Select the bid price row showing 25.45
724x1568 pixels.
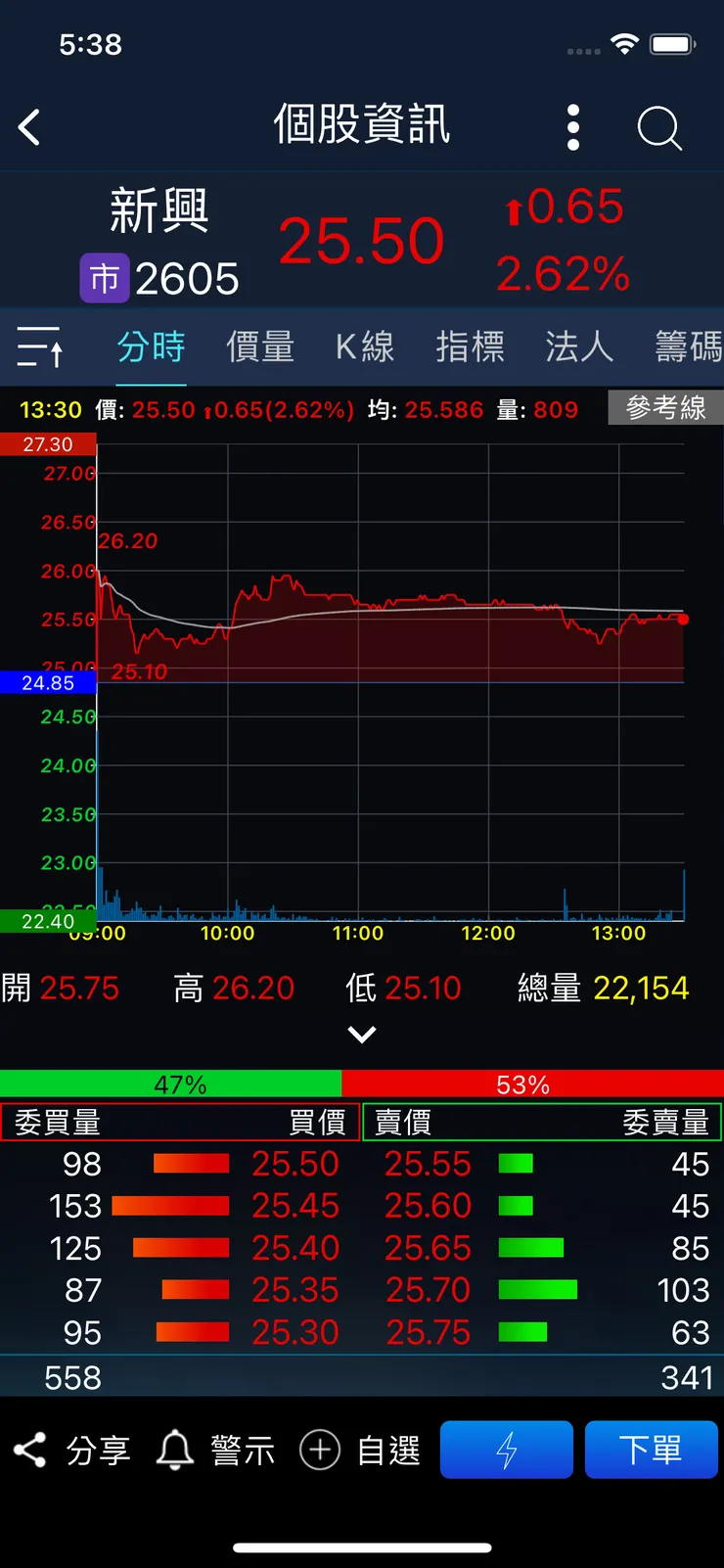coord(295,1206)
